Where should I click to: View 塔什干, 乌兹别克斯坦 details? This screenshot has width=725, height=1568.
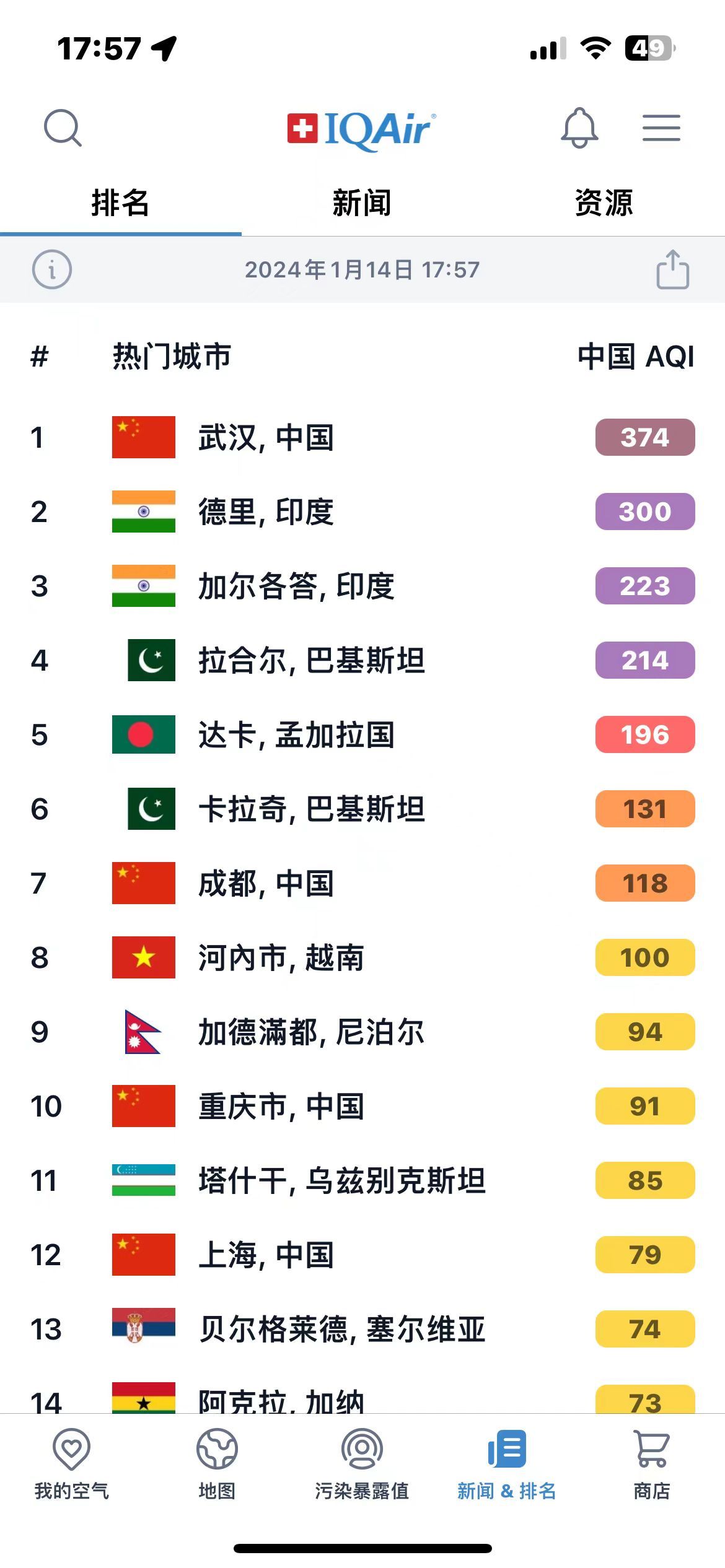362,1180
